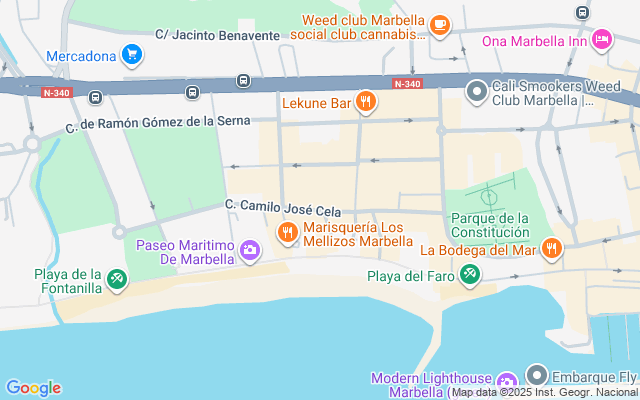640x400 pixels.
Task: Select the Weed club Marbella marker
Action: coord(439,24)
